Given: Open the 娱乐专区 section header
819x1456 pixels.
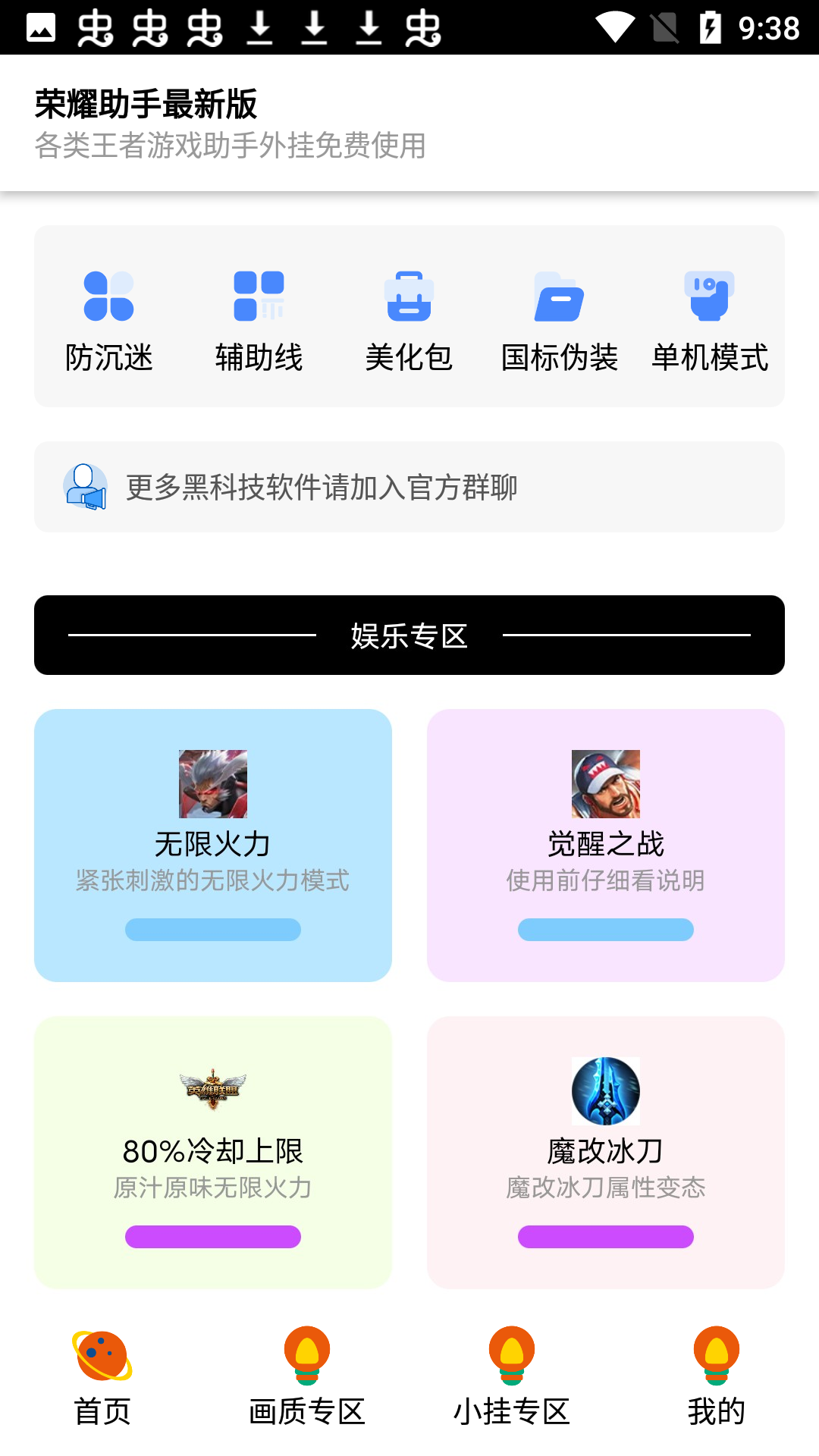Looking at the screenshot, I should 409,635.
